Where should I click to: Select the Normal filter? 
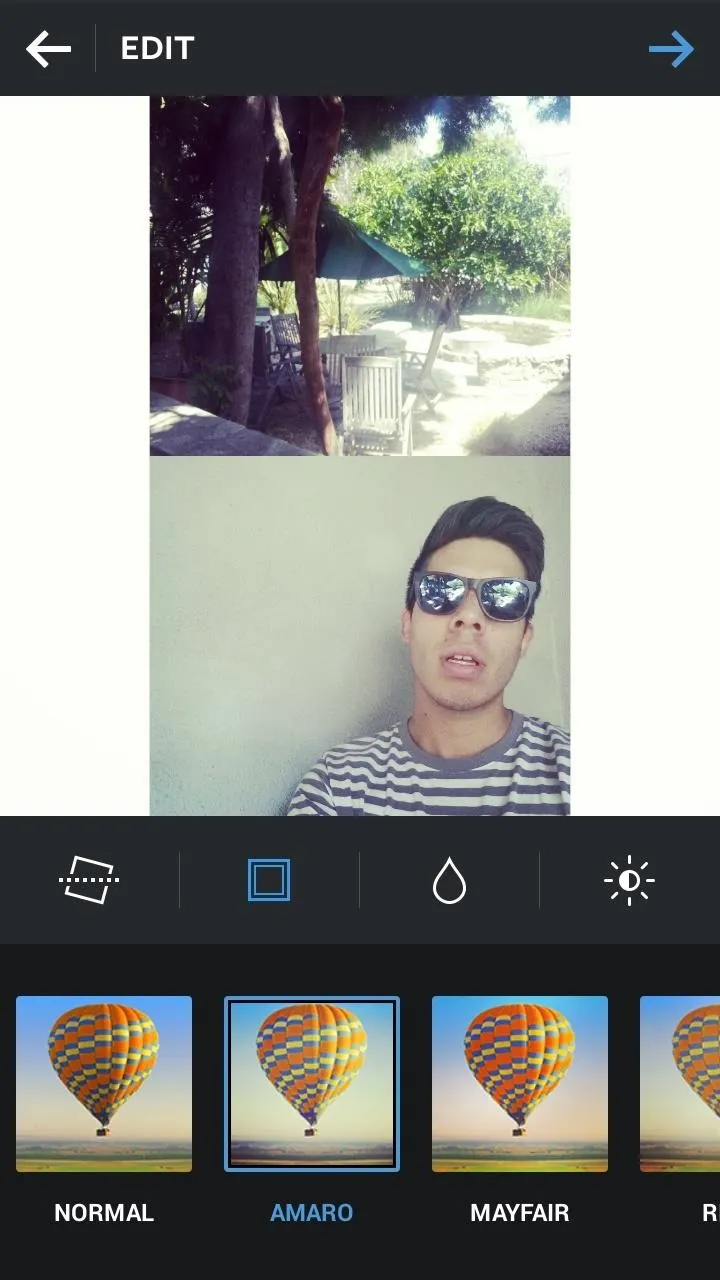point(104,1084)
